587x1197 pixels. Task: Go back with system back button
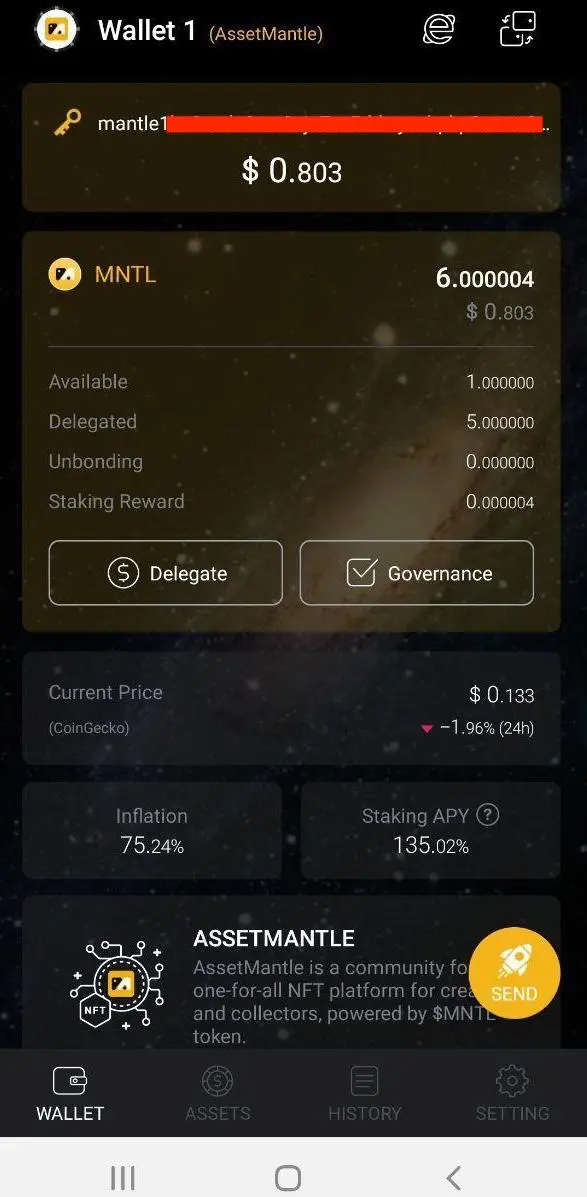(x=453, y=1177)
